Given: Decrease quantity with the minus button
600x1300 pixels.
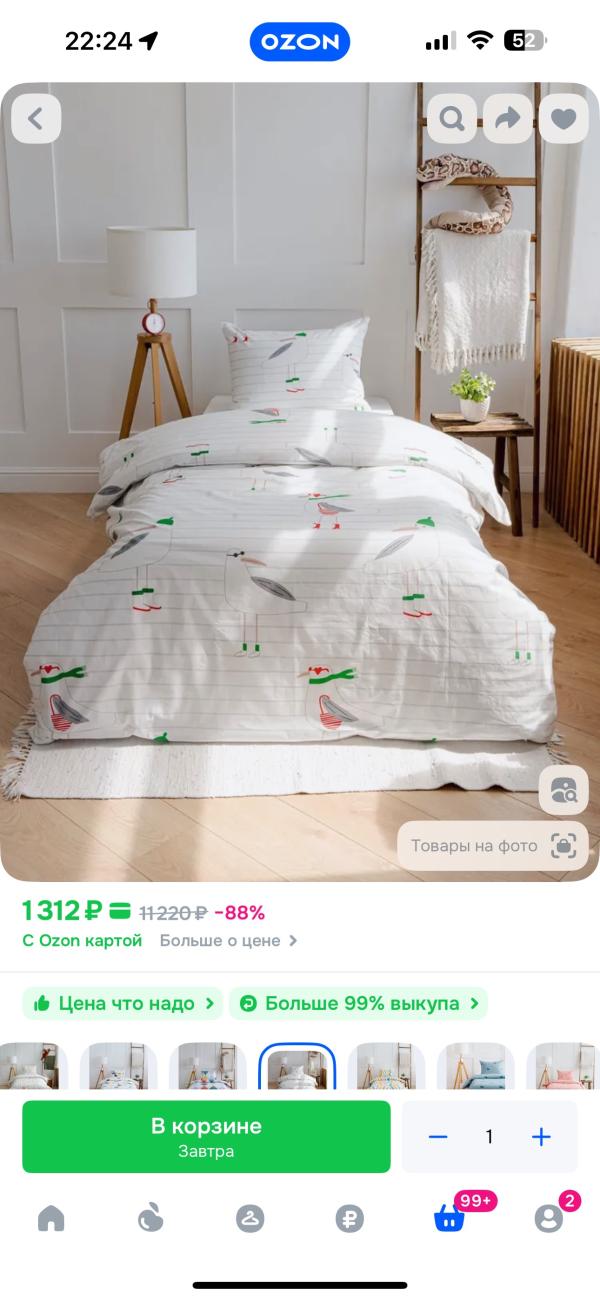Looking at the screenshot, I should pos(437,1137).
